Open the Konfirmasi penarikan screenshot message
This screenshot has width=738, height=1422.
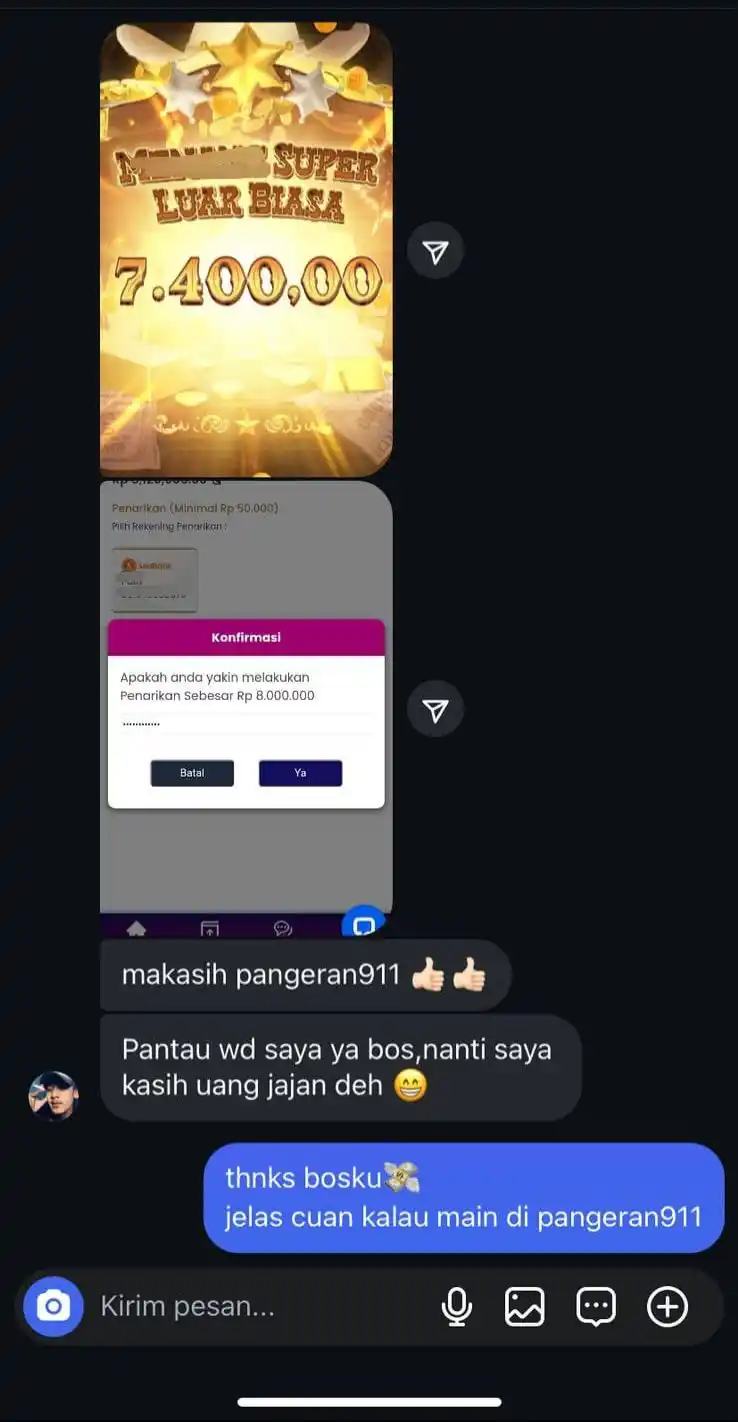[x=246, y=700]
